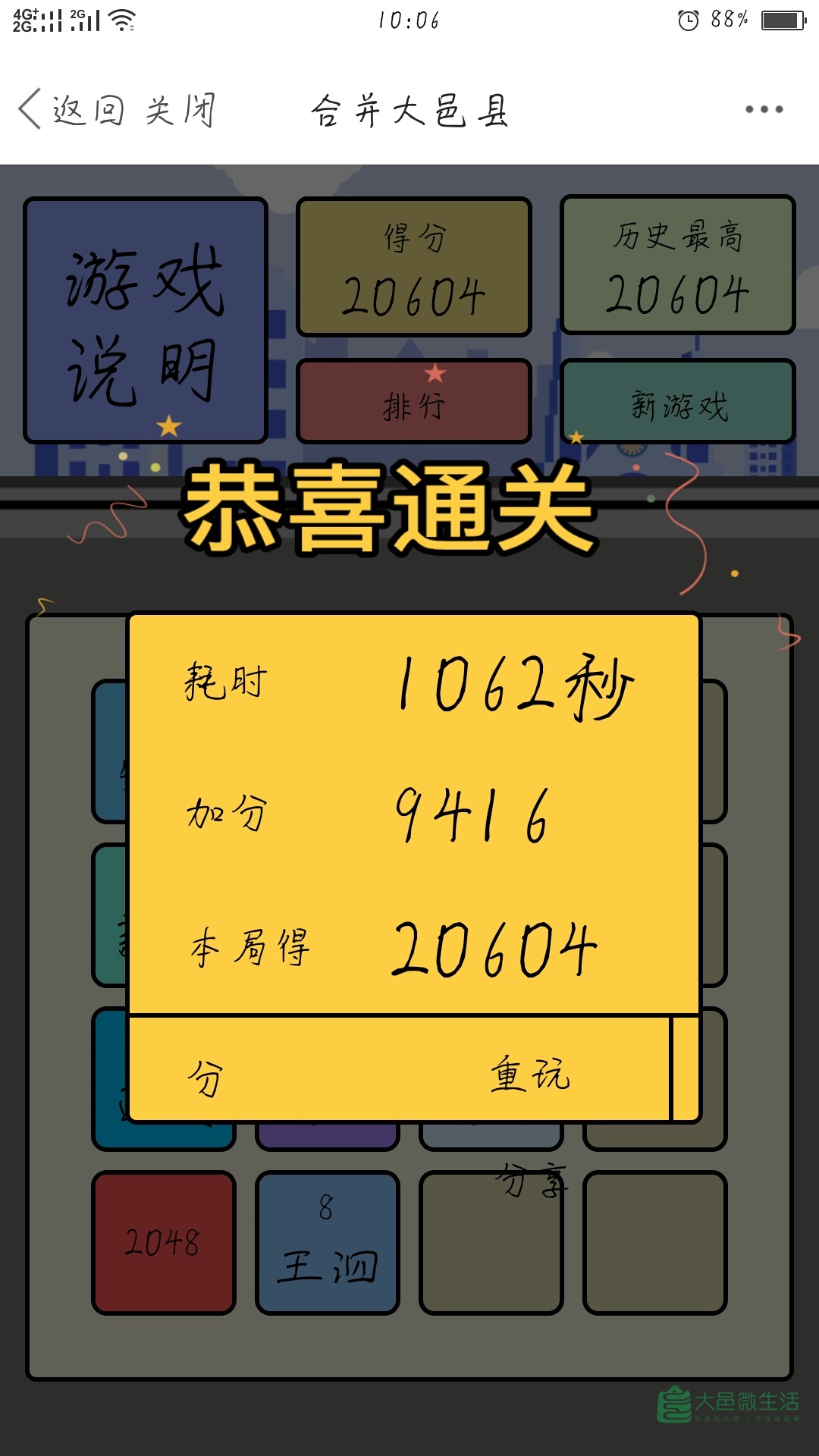The height and width of the screenshot is (1456, 819).
Task: Start a 新游戏
Action: pyautogui.click(x=678, y=403)
